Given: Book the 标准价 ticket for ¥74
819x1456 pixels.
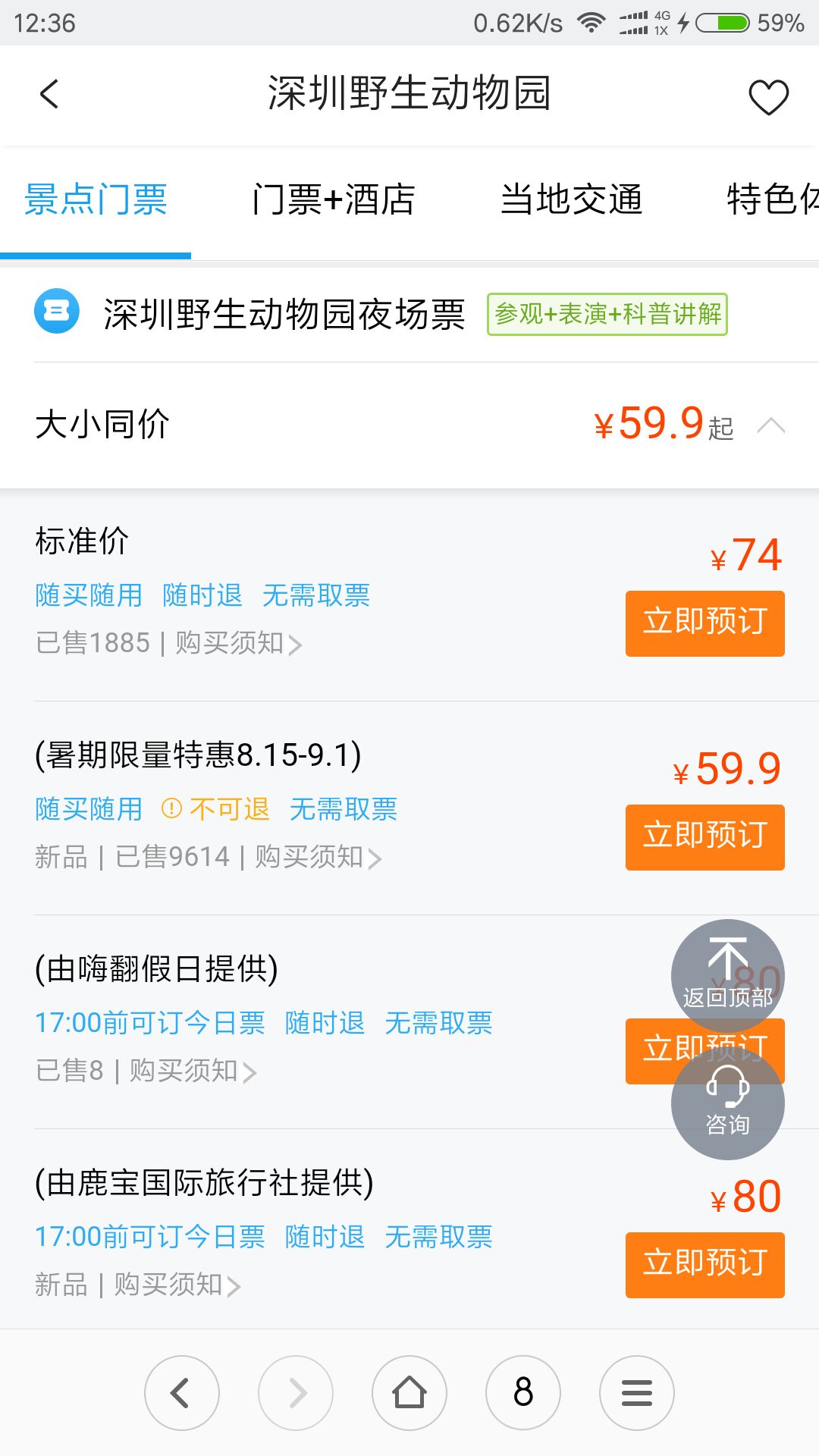Looking at the screenshot, I should point(704,623).
